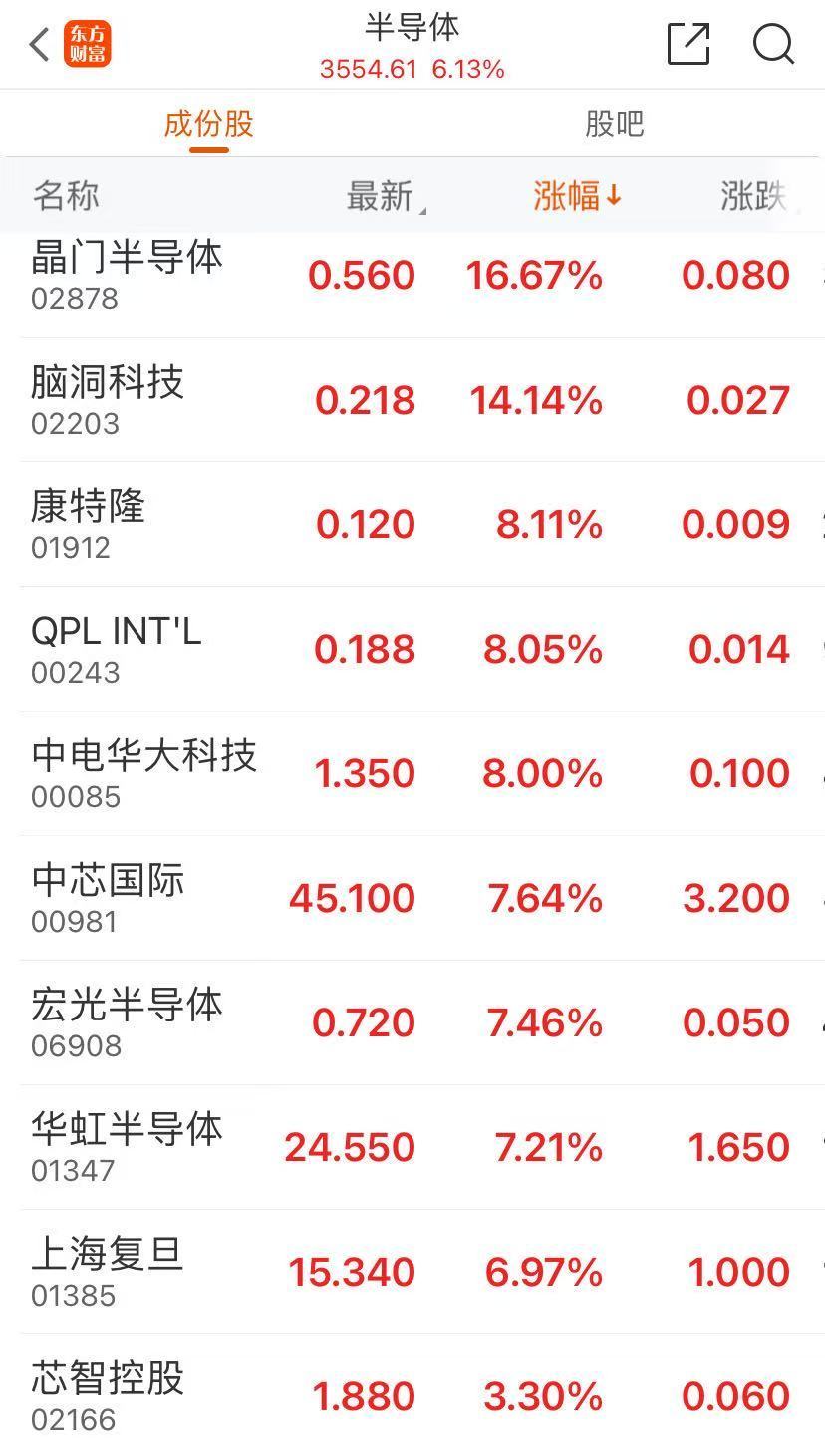This screenshot has width=825, height=1456.
Task: Toggle sorting by 涨幅 column
Action: (x=577, y=196)
